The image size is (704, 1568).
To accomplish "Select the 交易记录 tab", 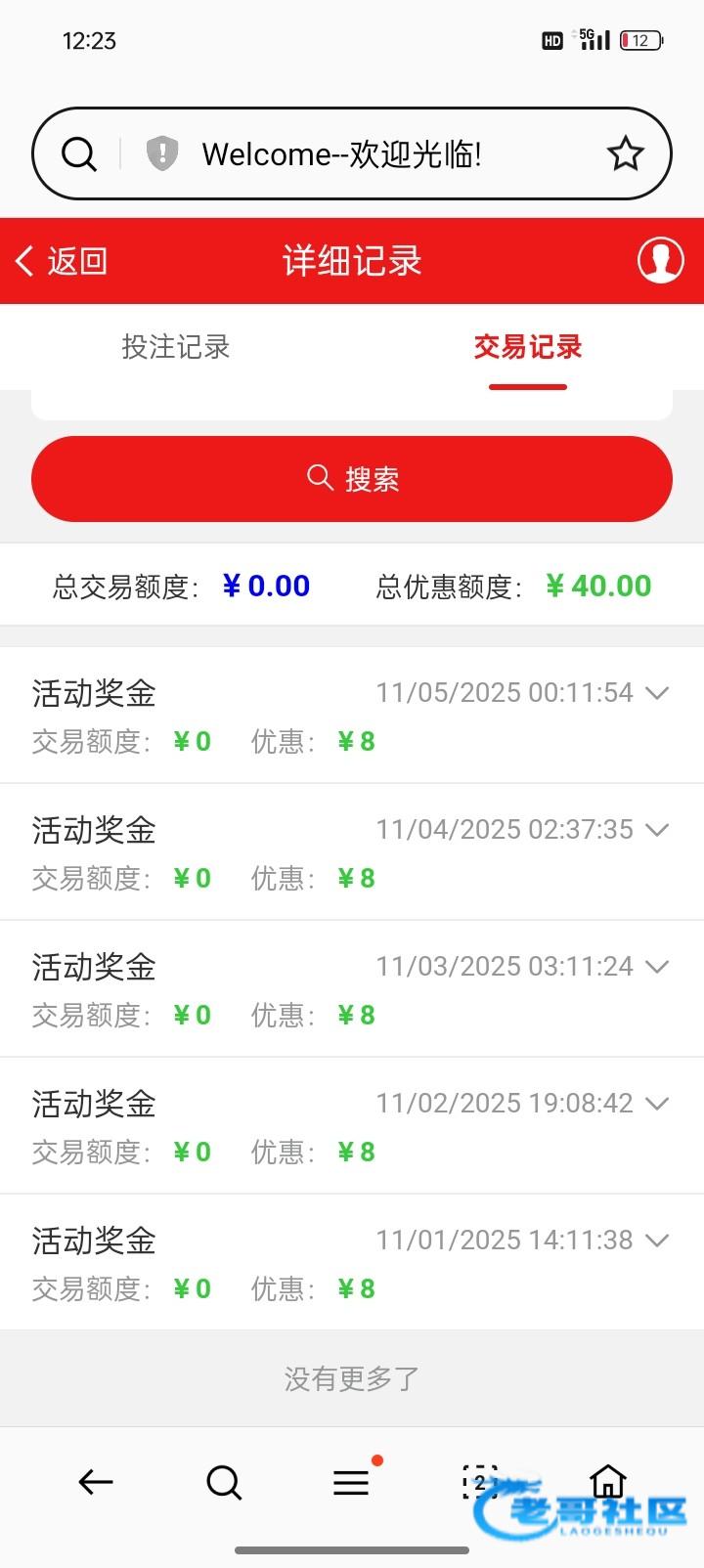I will click(528, 347).
